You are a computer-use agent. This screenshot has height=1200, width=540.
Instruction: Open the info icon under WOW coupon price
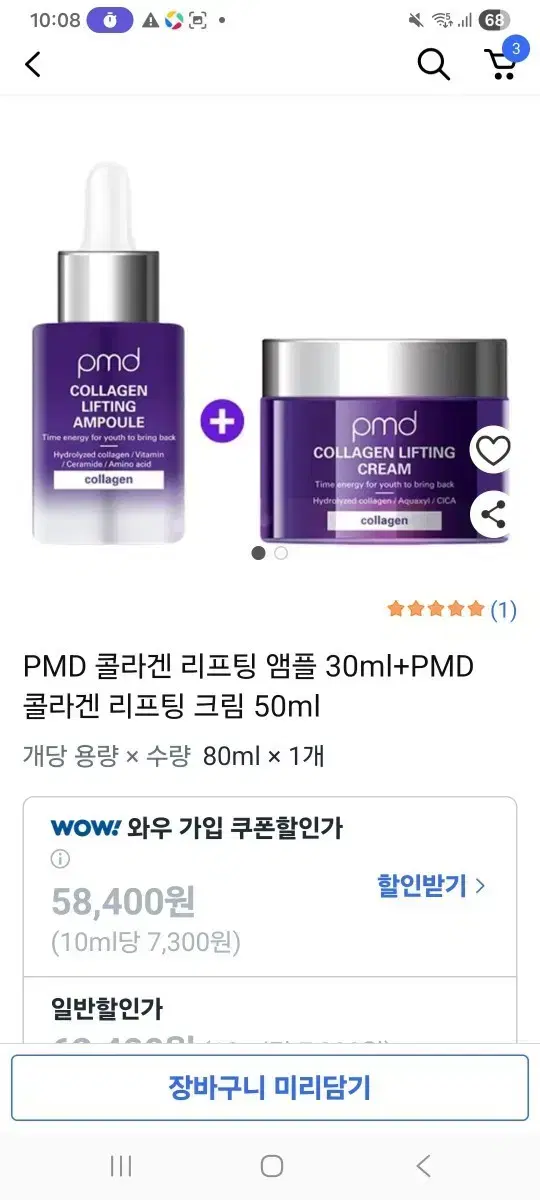tap(60, 859)
